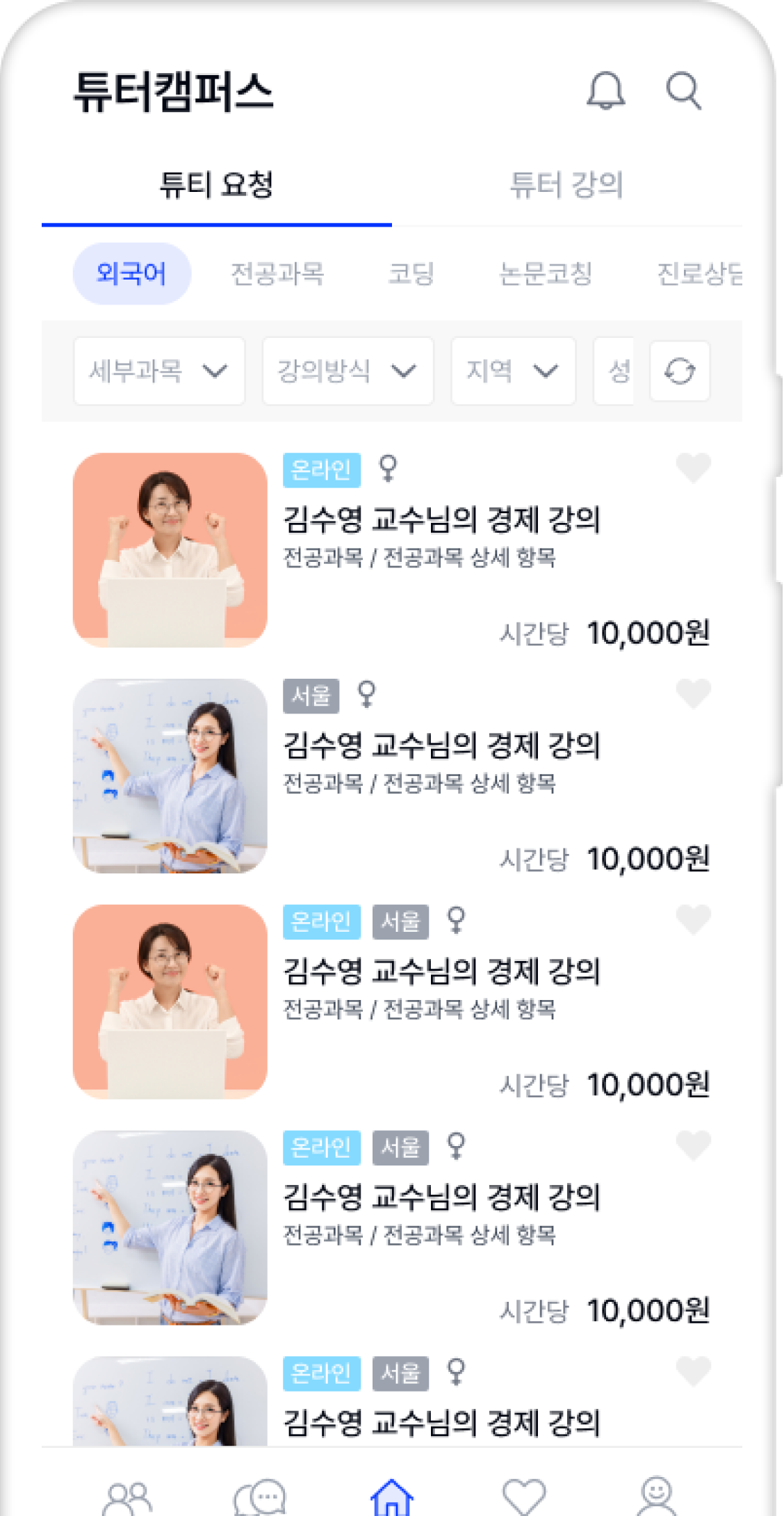Go to the home icon in bottom navigation
This screenshot has width=784, height=1516.
(392, 1495)
